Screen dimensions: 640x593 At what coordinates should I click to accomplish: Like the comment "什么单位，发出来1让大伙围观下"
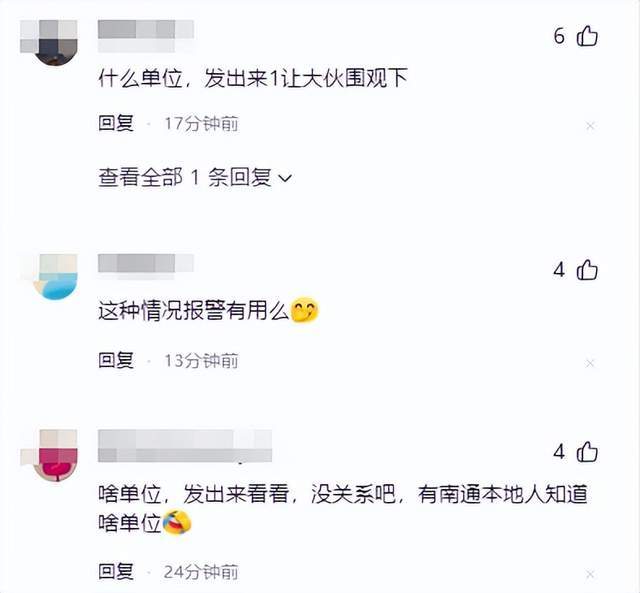(588, 37)
